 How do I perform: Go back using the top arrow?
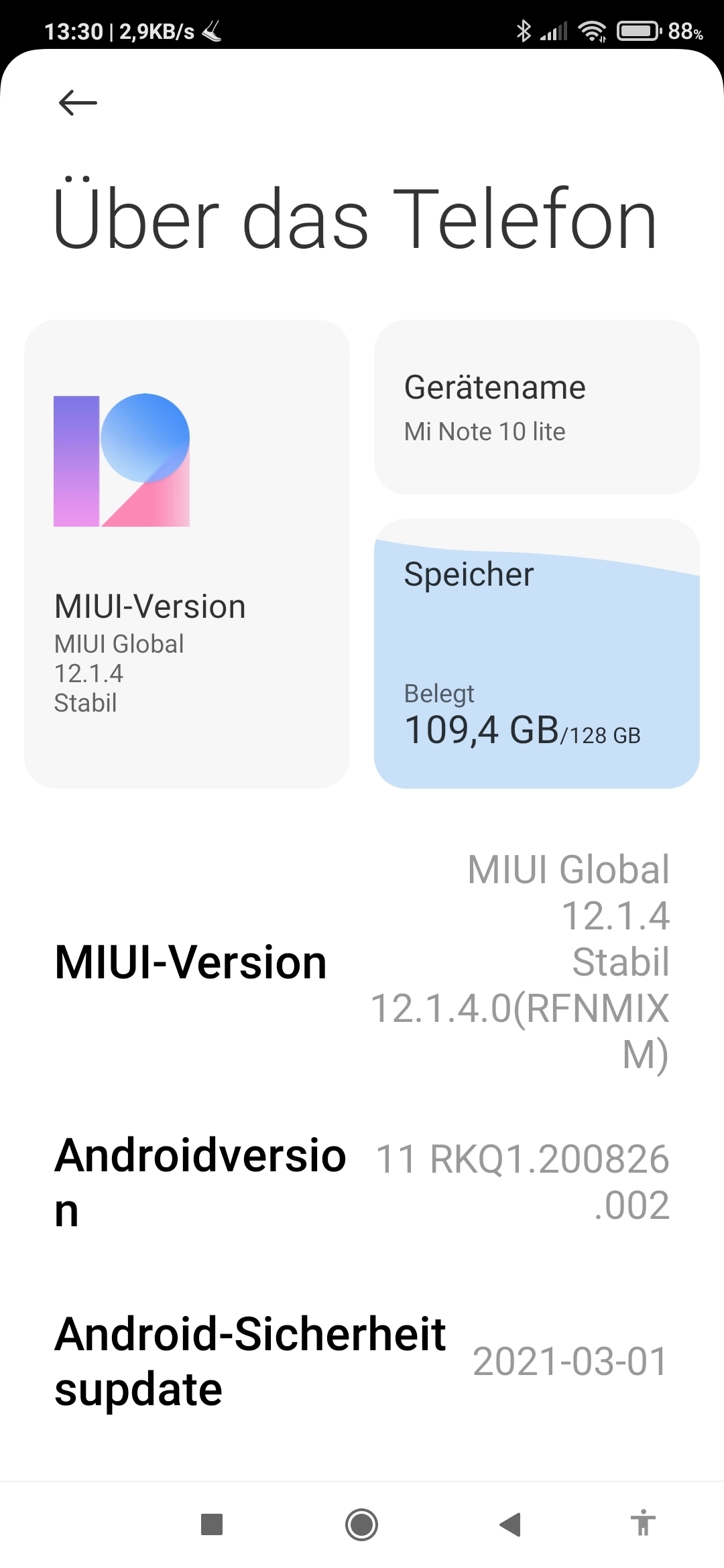point(78,103)
